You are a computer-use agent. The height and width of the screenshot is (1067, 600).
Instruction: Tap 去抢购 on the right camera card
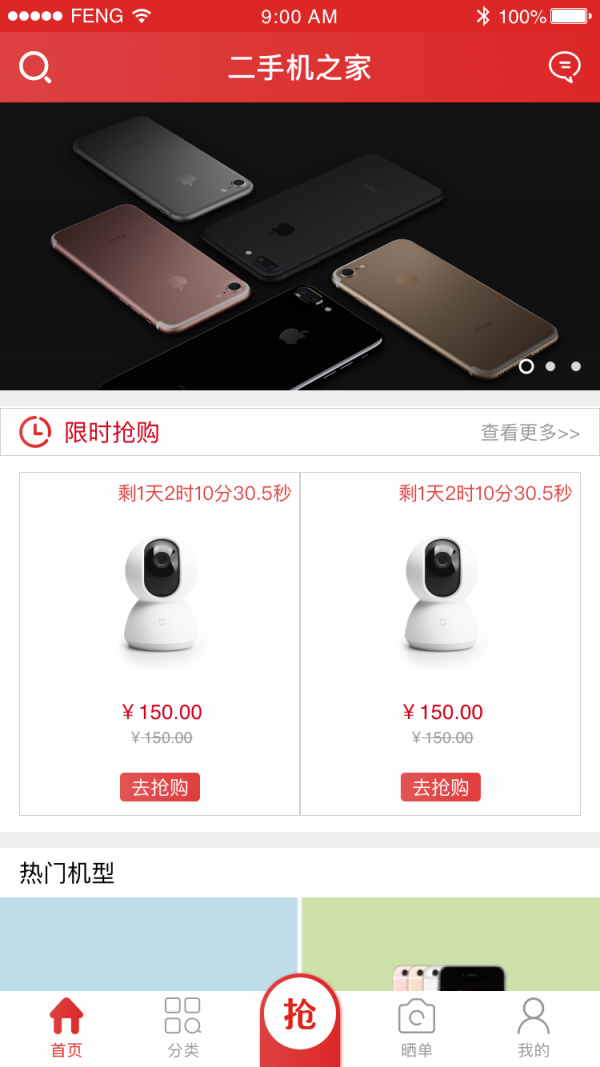(441, 787)
